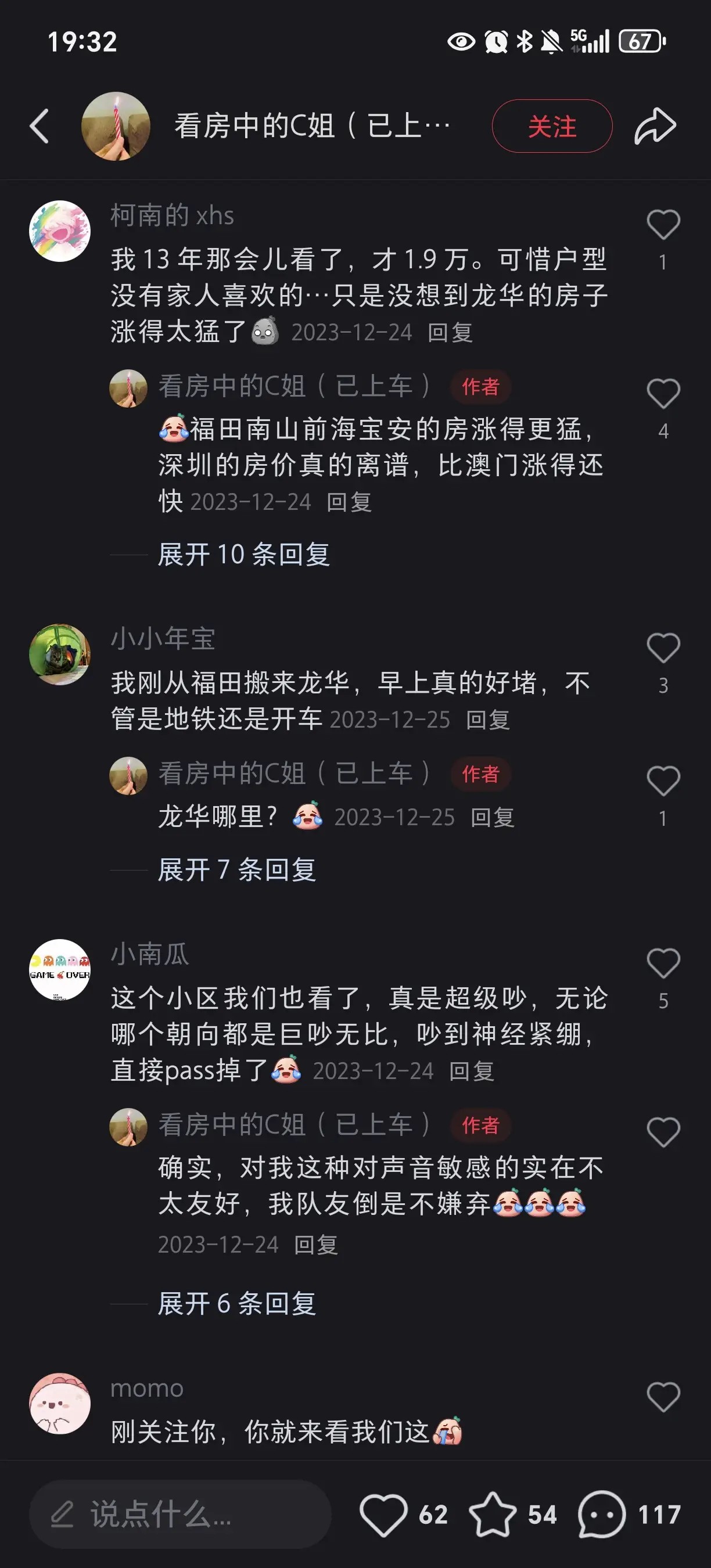Like 小南瓜's comment

[663, 963]
